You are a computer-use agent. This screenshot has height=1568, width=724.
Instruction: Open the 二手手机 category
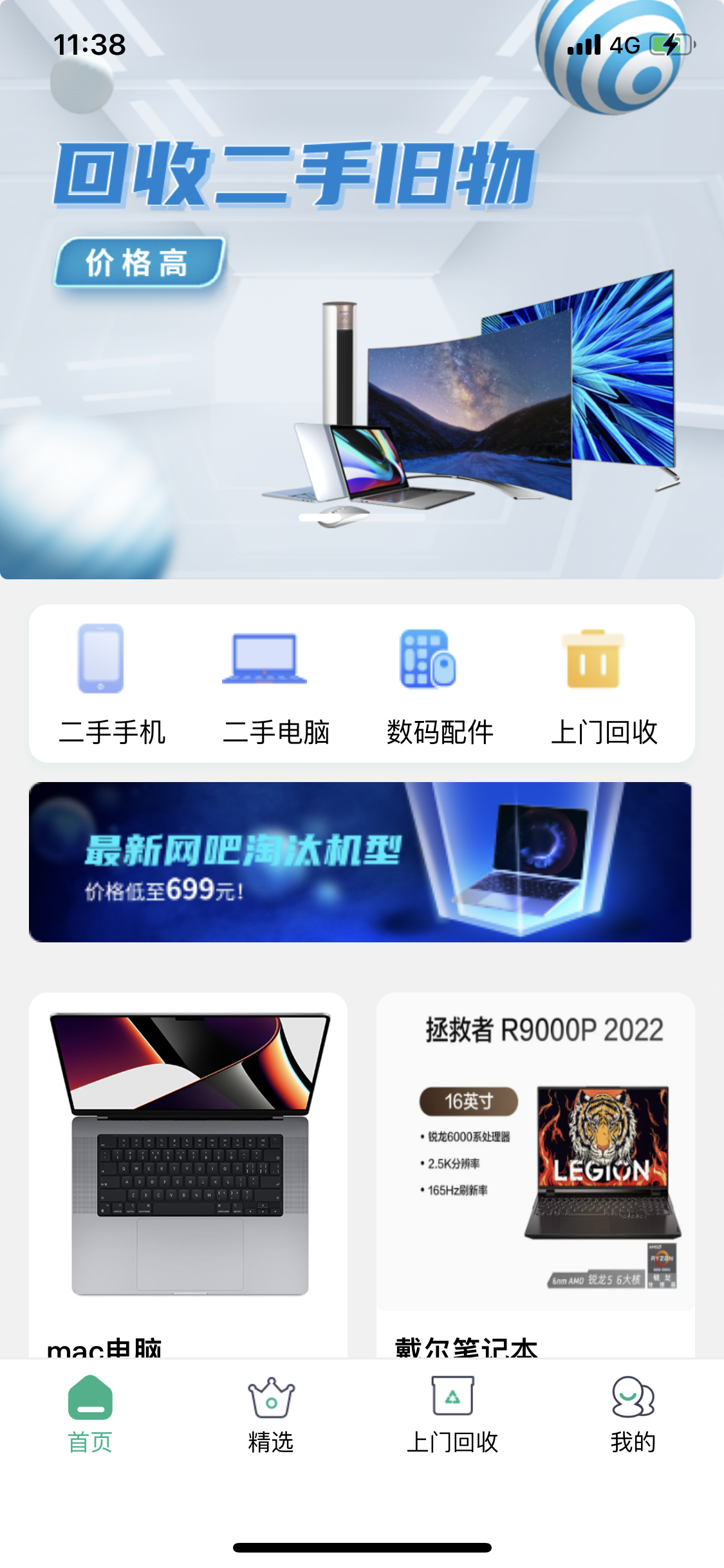pyautogui.click(x=111, y=684)
